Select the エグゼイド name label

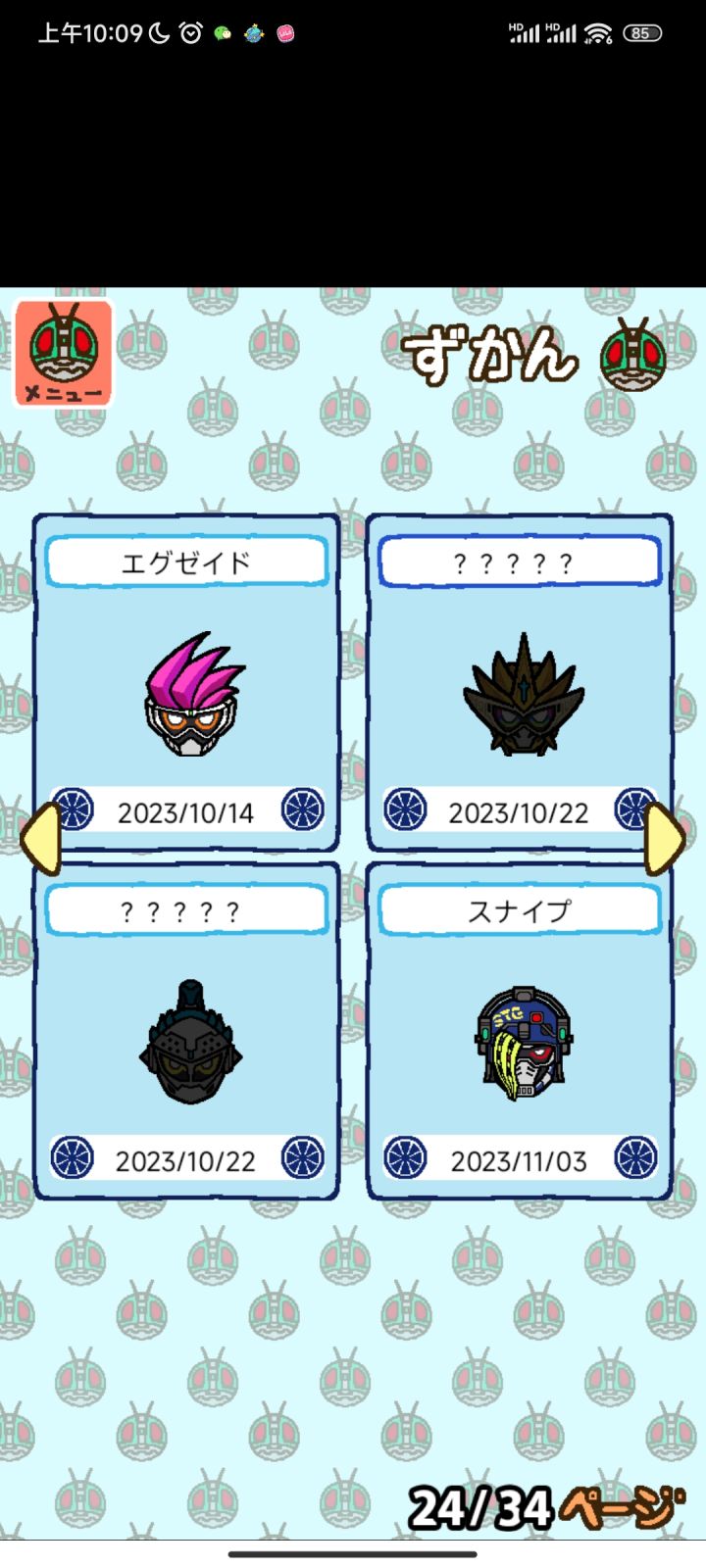185,560
